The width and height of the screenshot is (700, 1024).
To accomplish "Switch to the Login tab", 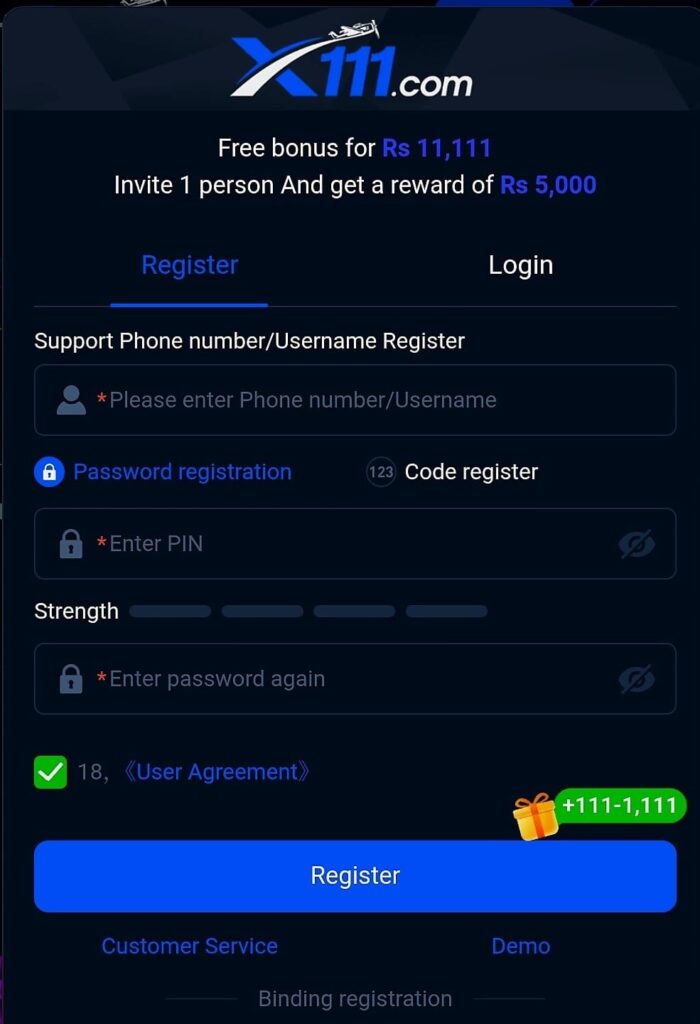I will click(520, 266).
